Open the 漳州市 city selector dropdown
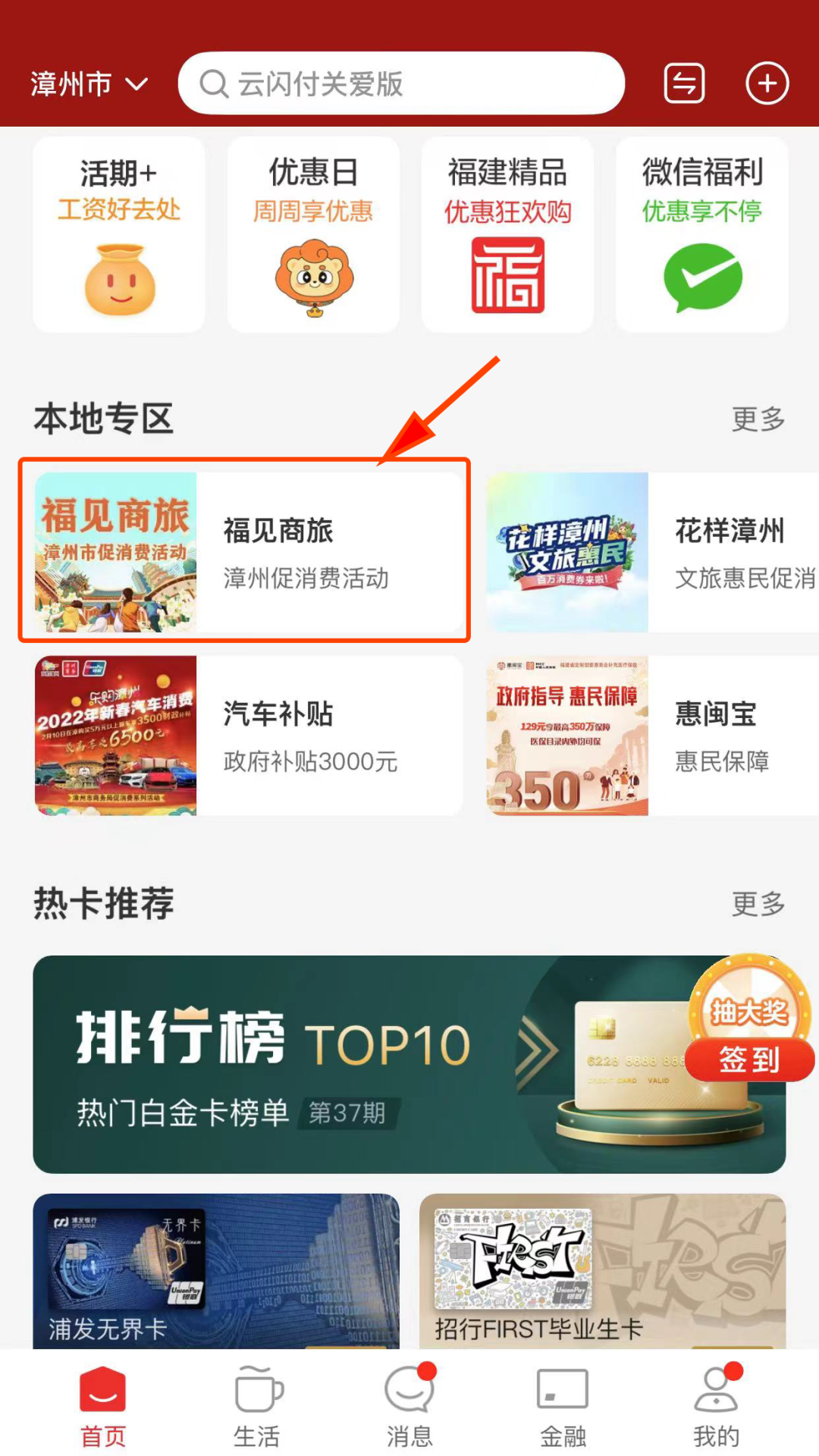 pos(89,83)
